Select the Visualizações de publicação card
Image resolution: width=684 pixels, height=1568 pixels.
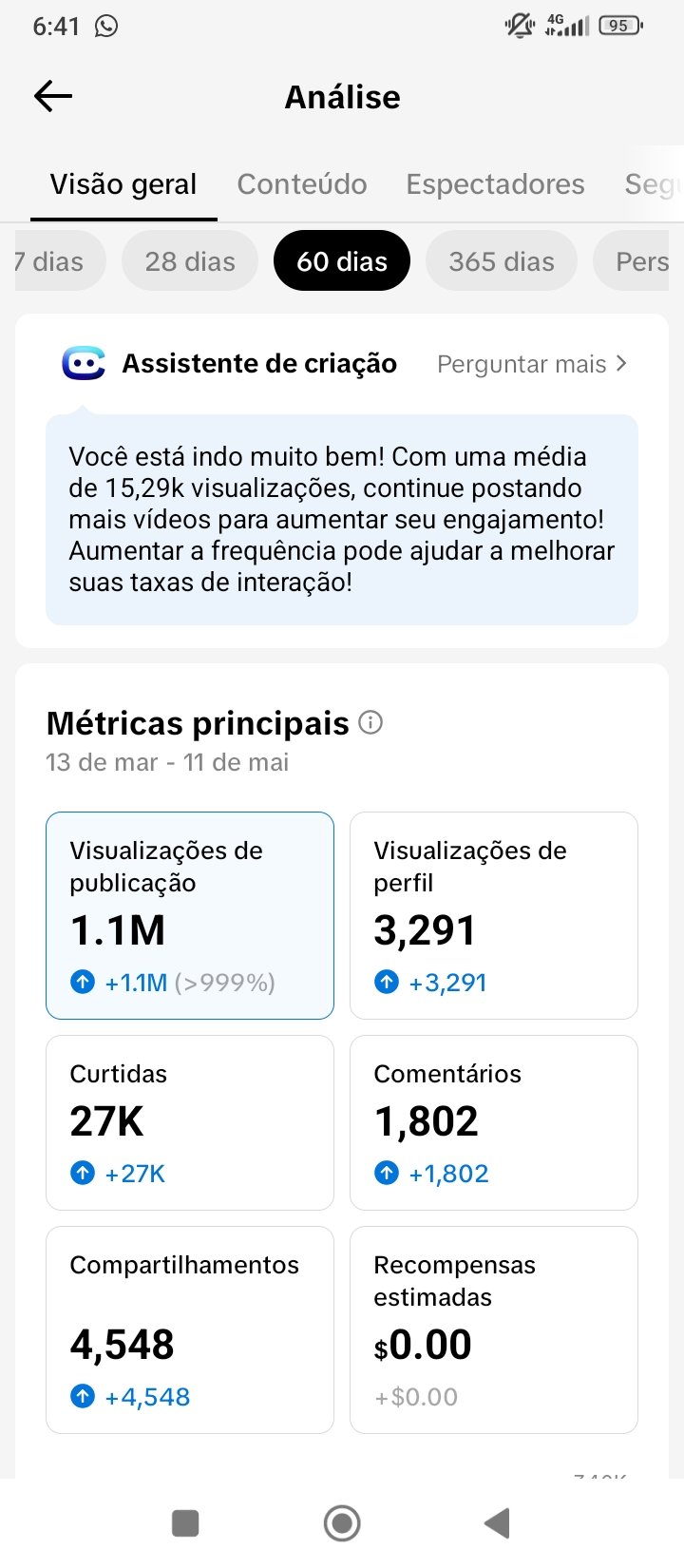pos(190,915)
